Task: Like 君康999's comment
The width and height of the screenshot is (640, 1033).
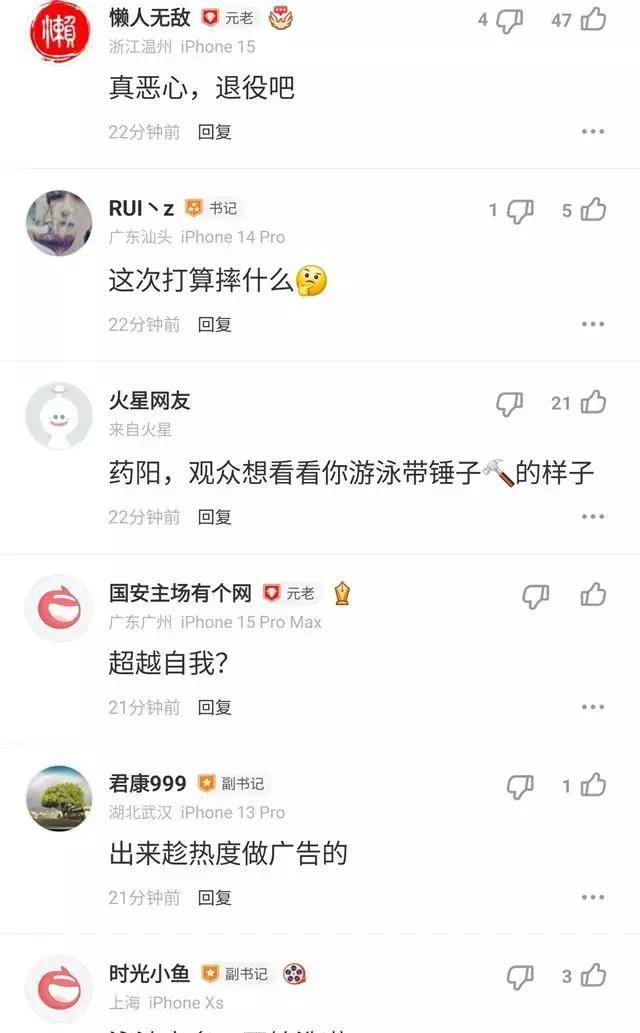Action: click(x=593, y=786)
